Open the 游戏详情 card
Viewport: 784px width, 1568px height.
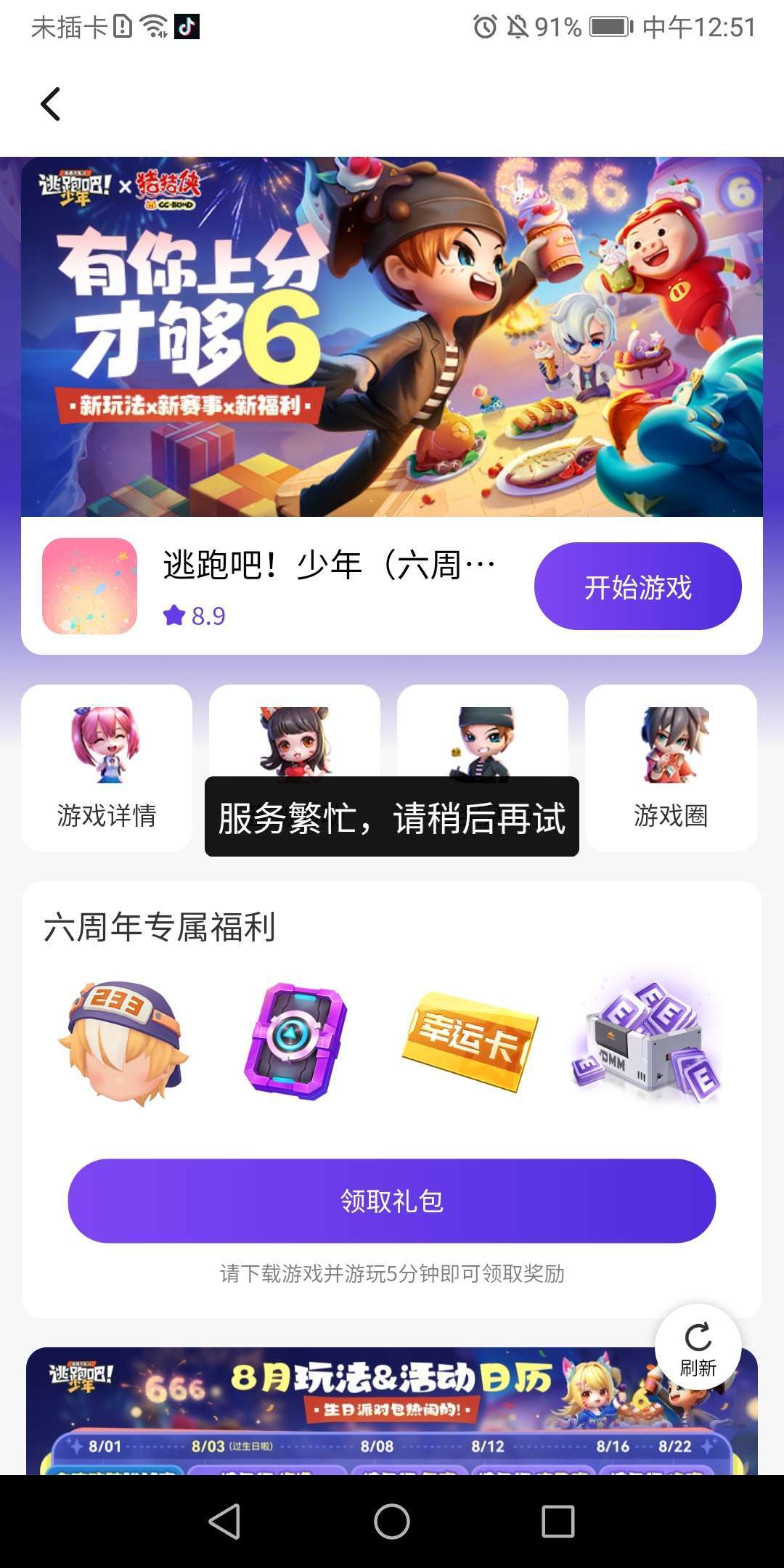(107, 767)
